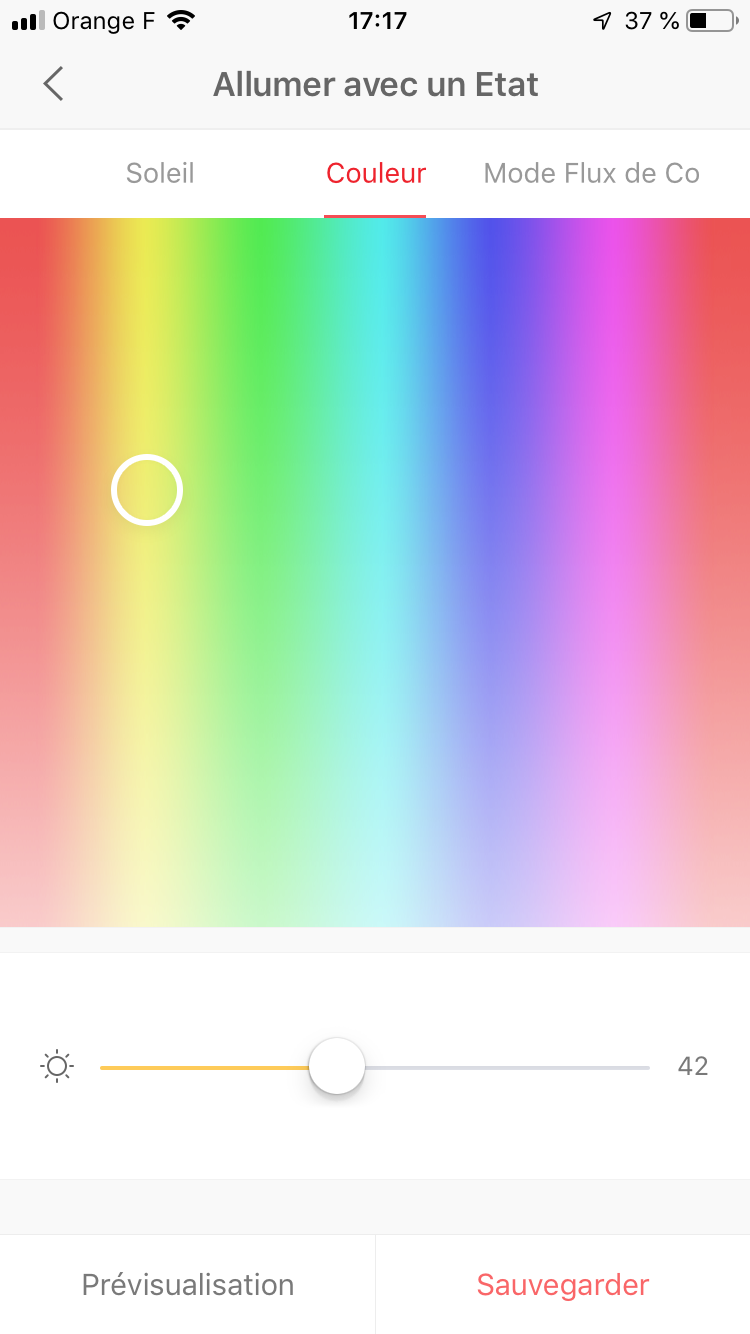The width and height of the screenshot is (750, 1334).
Task: Tap the brightness slider handle
Action: [337, 1066]
